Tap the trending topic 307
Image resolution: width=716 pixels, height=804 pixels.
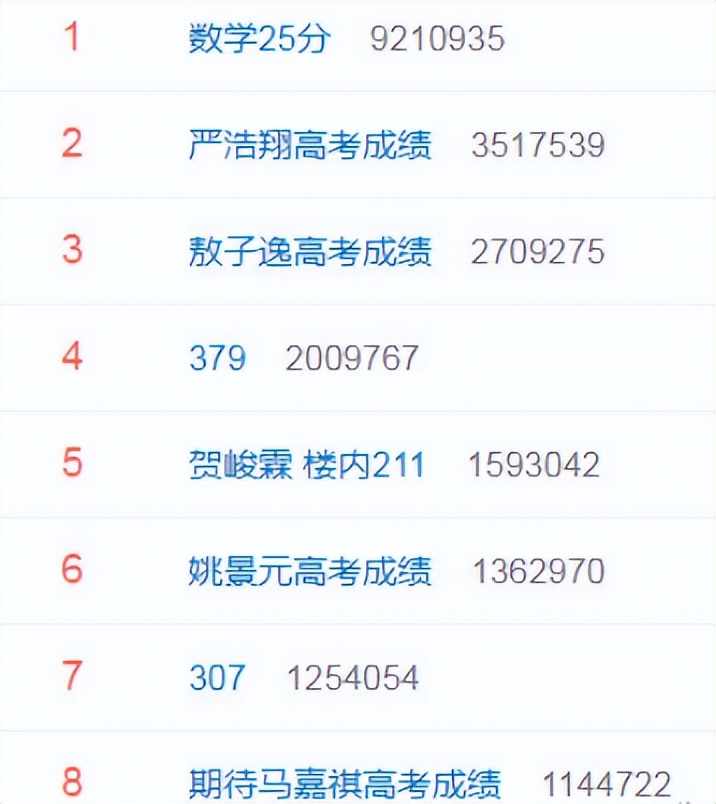click(x=217, y=677)
